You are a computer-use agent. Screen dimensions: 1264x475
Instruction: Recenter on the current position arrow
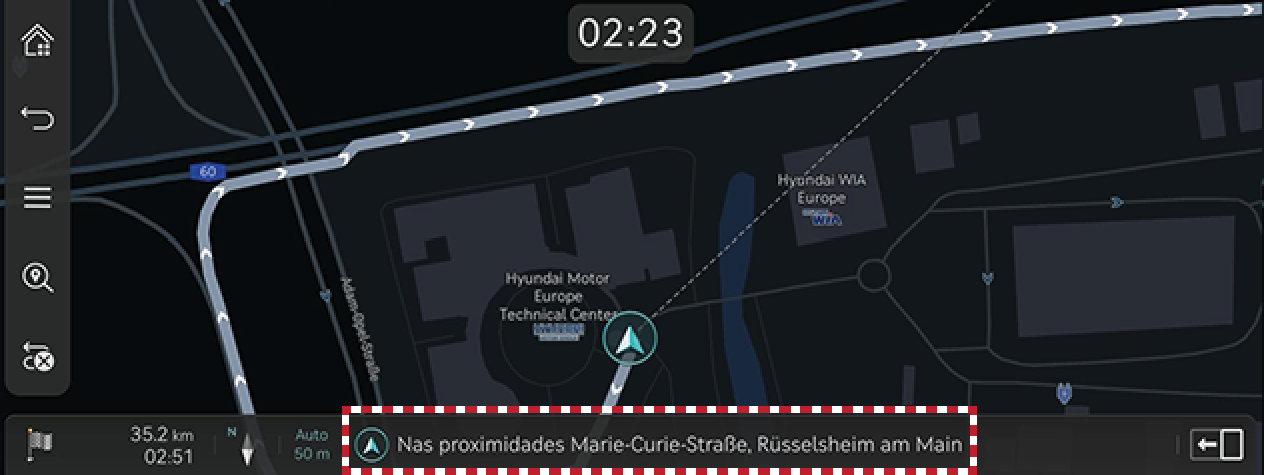coord(630,340)
